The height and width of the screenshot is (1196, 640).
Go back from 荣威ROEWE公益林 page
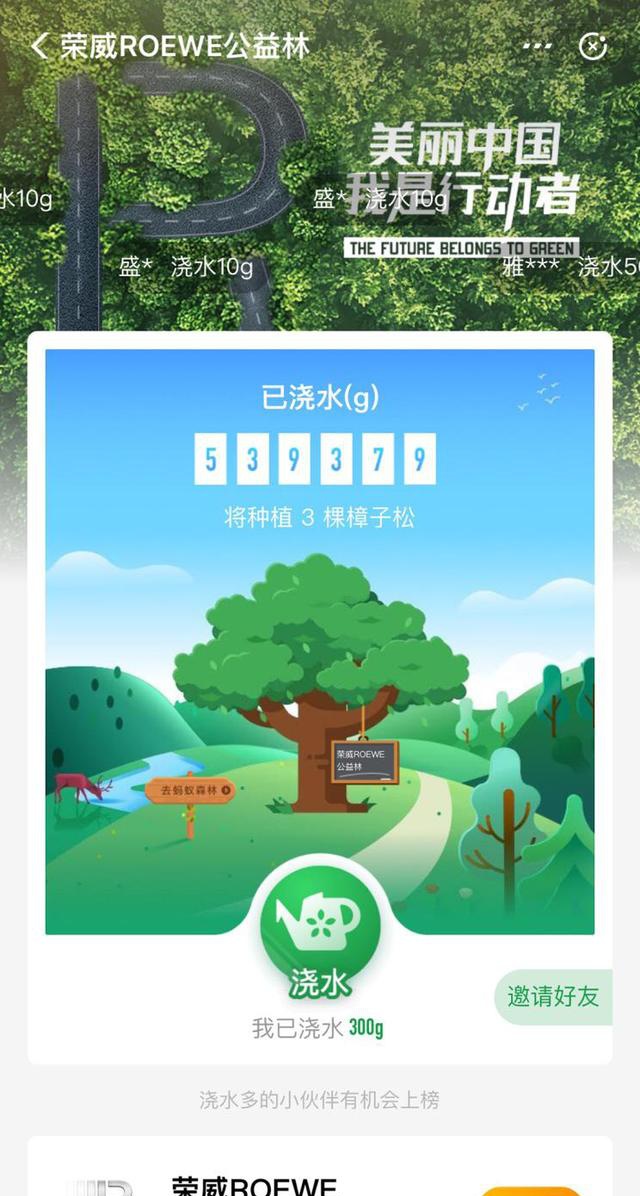pyautogui.click(x=40, y=46)
